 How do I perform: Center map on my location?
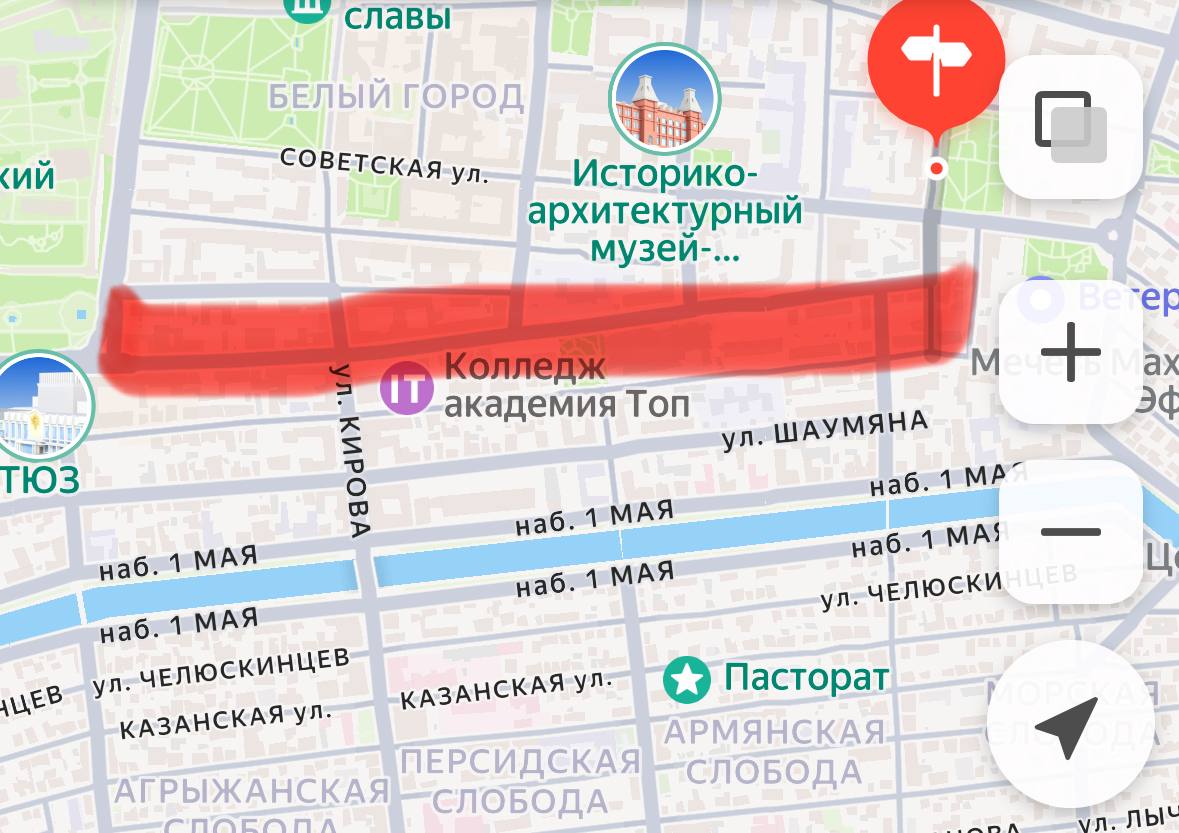(x=1070, y=725)
